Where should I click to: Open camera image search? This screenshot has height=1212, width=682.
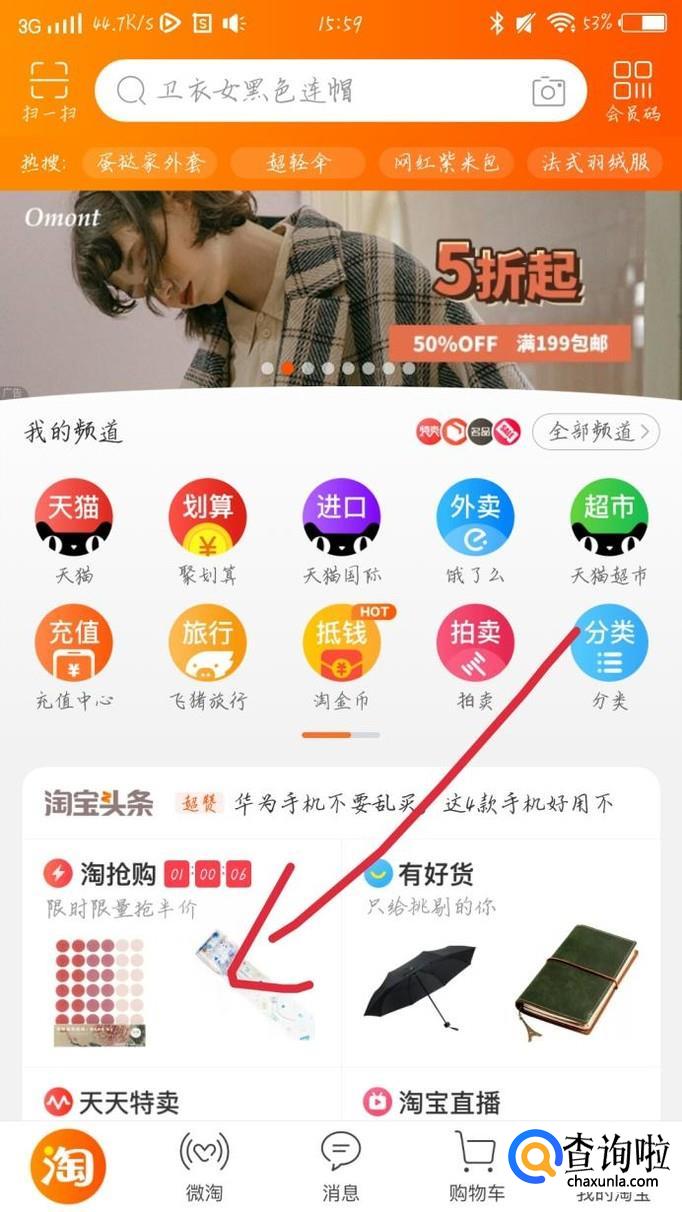coord(548,91)
